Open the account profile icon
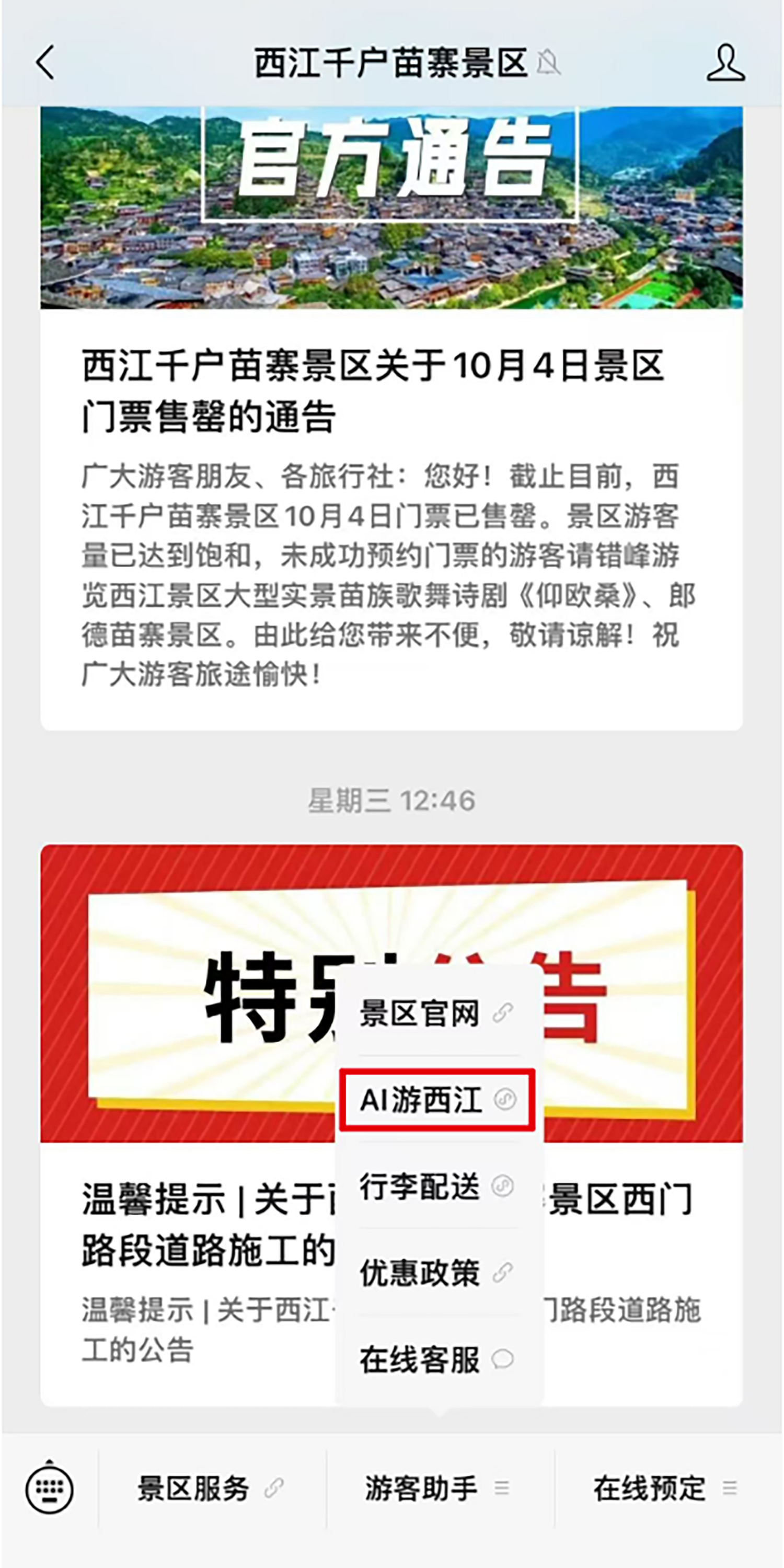 [x=725, y=62]
